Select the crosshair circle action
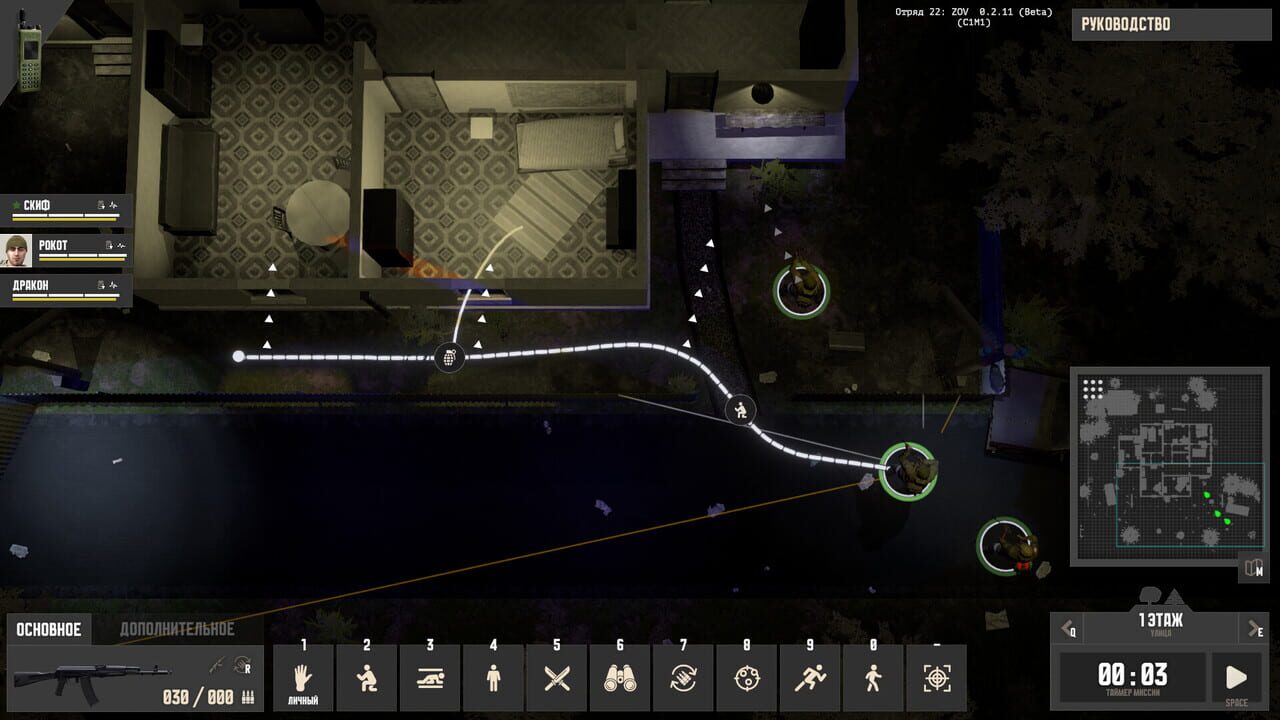 [747, 678]
